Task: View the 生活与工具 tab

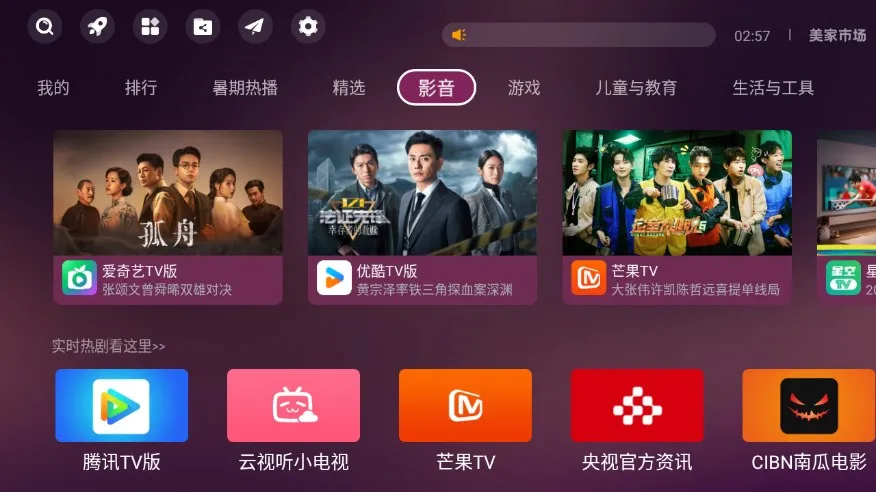Action: point(773,88)
